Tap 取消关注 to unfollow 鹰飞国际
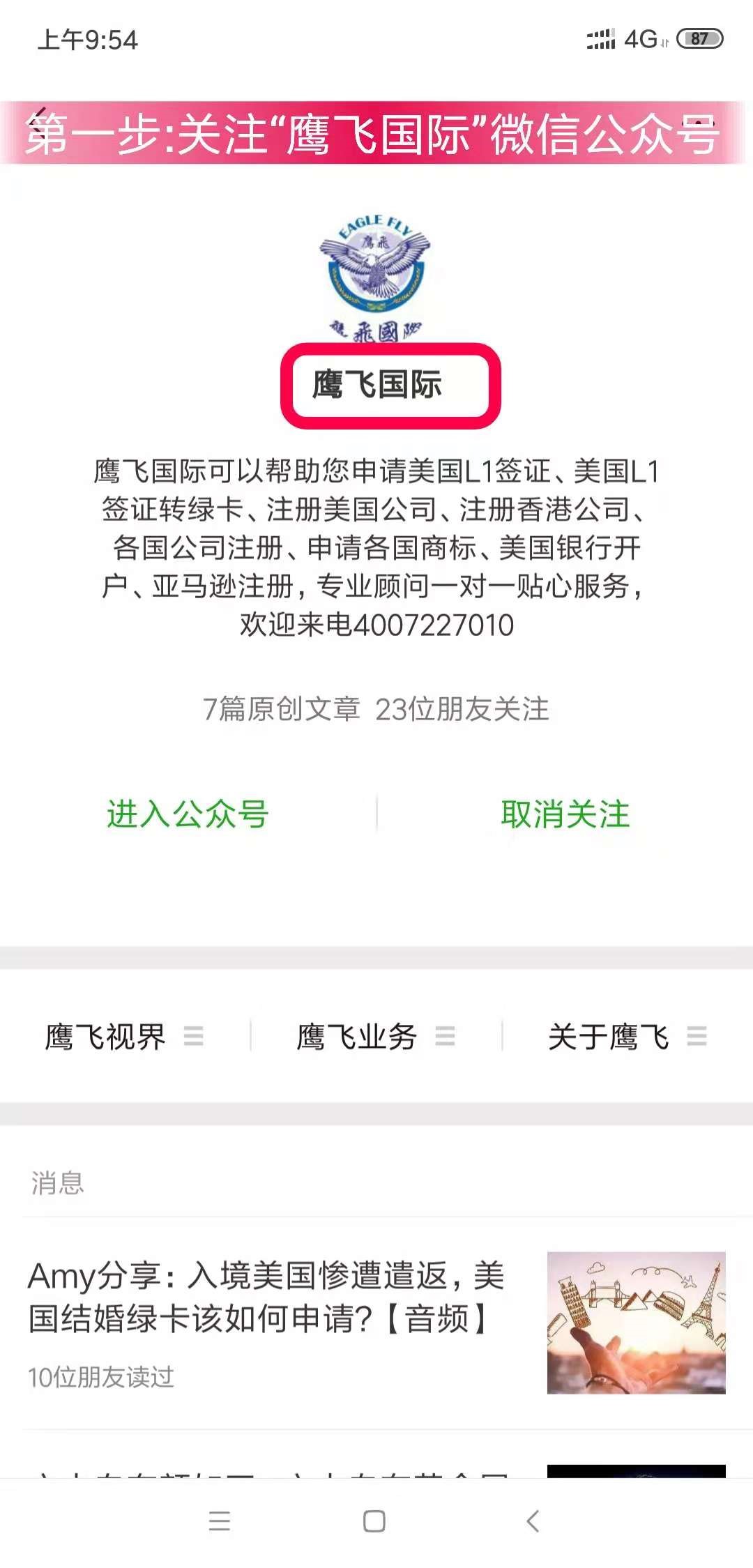 (565, 814)
